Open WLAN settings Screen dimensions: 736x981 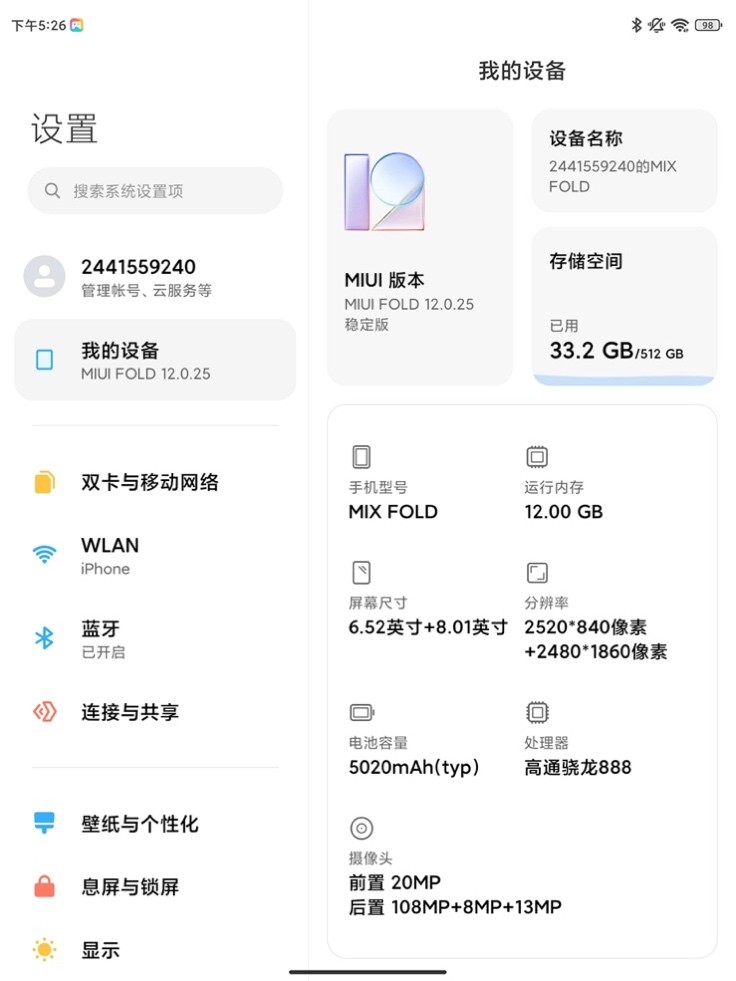tap(150, 555)
